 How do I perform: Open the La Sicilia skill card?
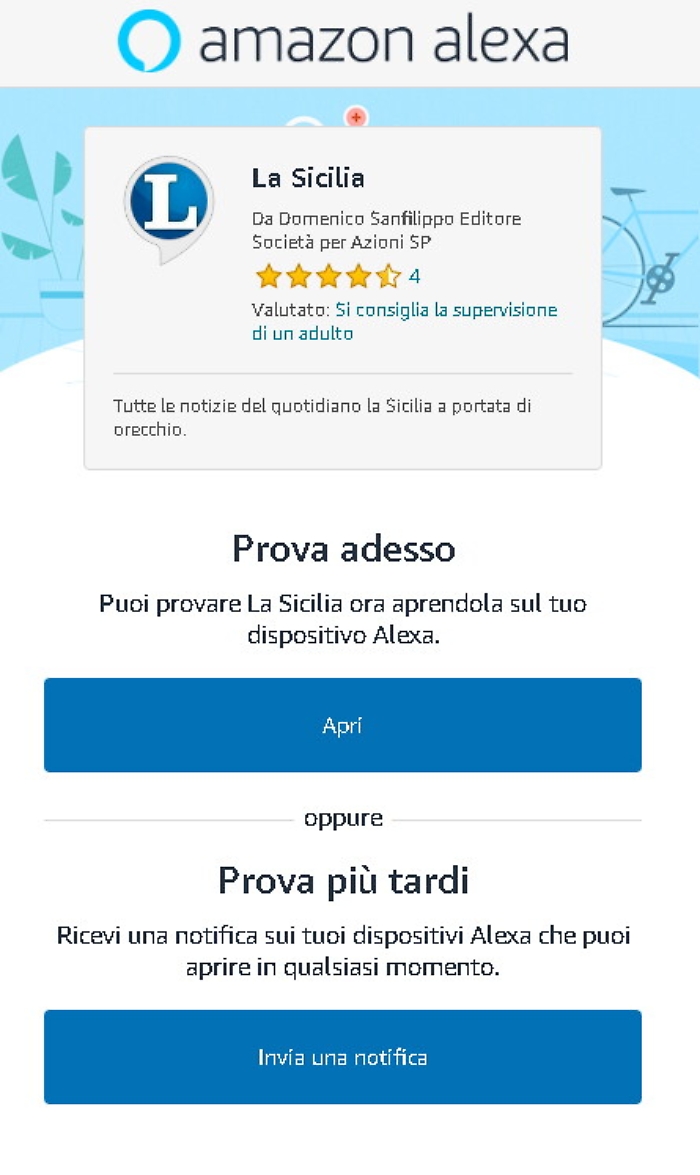(x=308, y=179)
